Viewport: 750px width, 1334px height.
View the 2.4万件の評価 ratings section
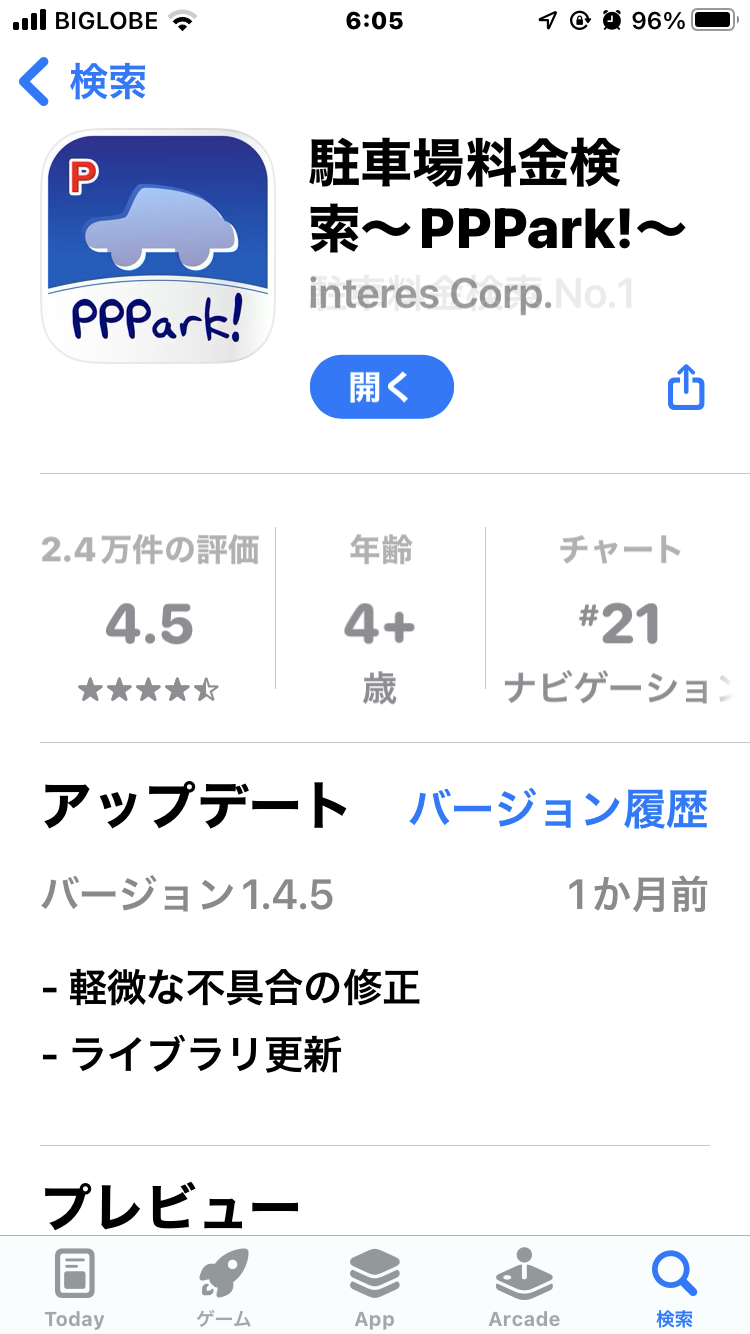[x=150, y=618]
